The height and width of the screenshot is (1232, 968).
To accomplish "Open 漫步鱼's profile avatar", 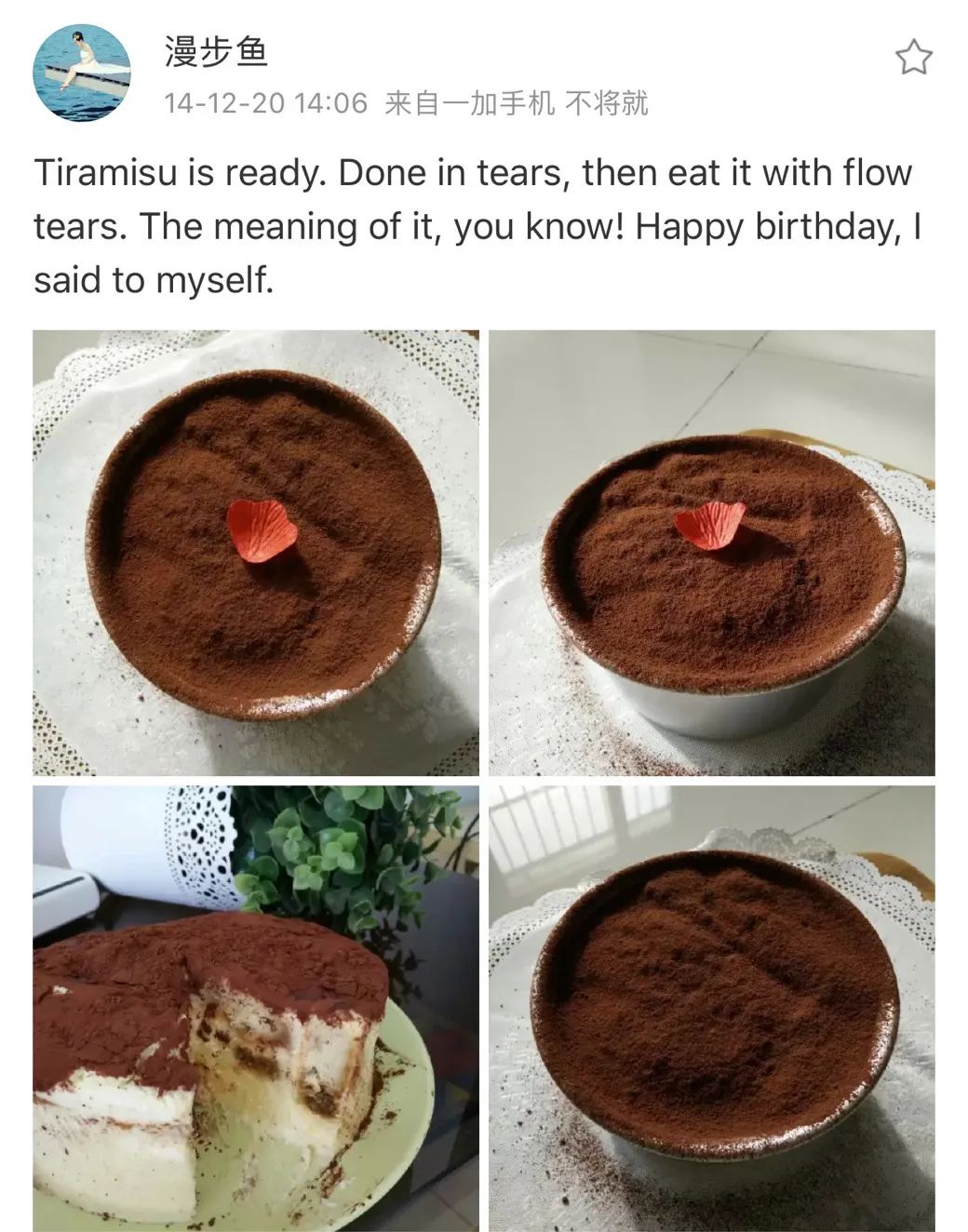I will 82,73.
